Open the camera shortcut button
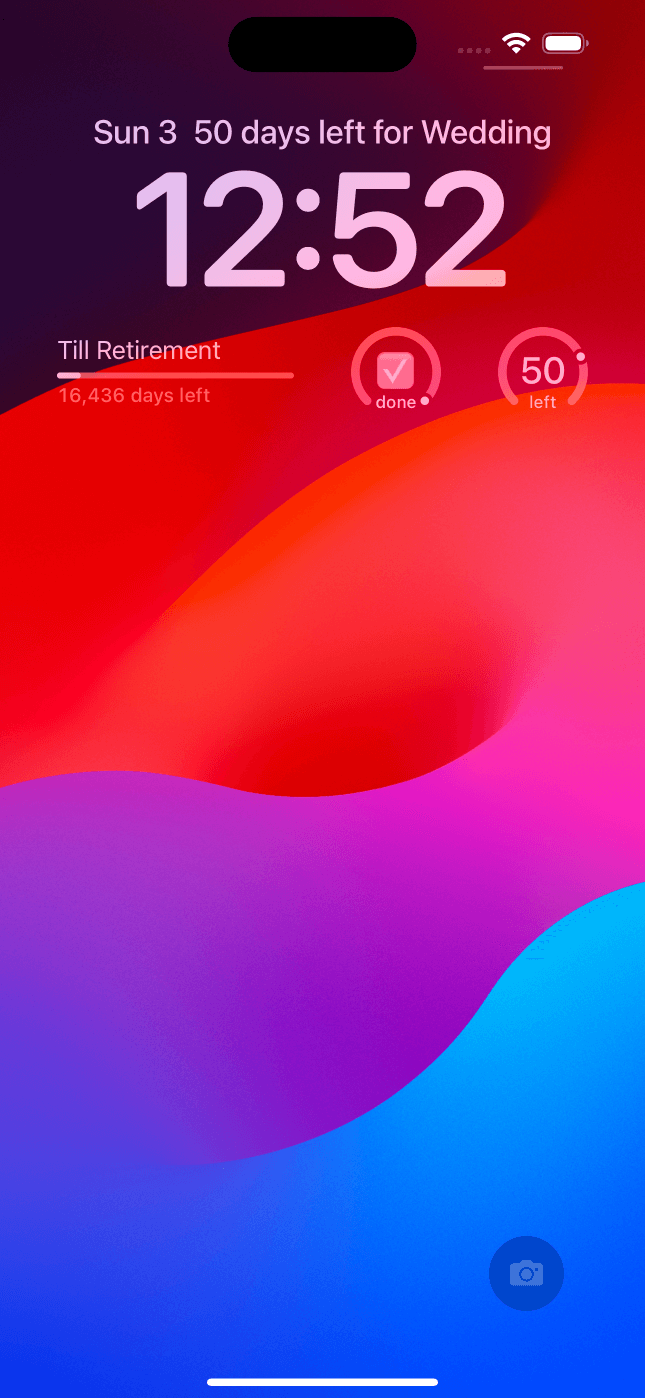This screenshot has height=1398, width=645. pyautogui.click(x=526, y=1273)
